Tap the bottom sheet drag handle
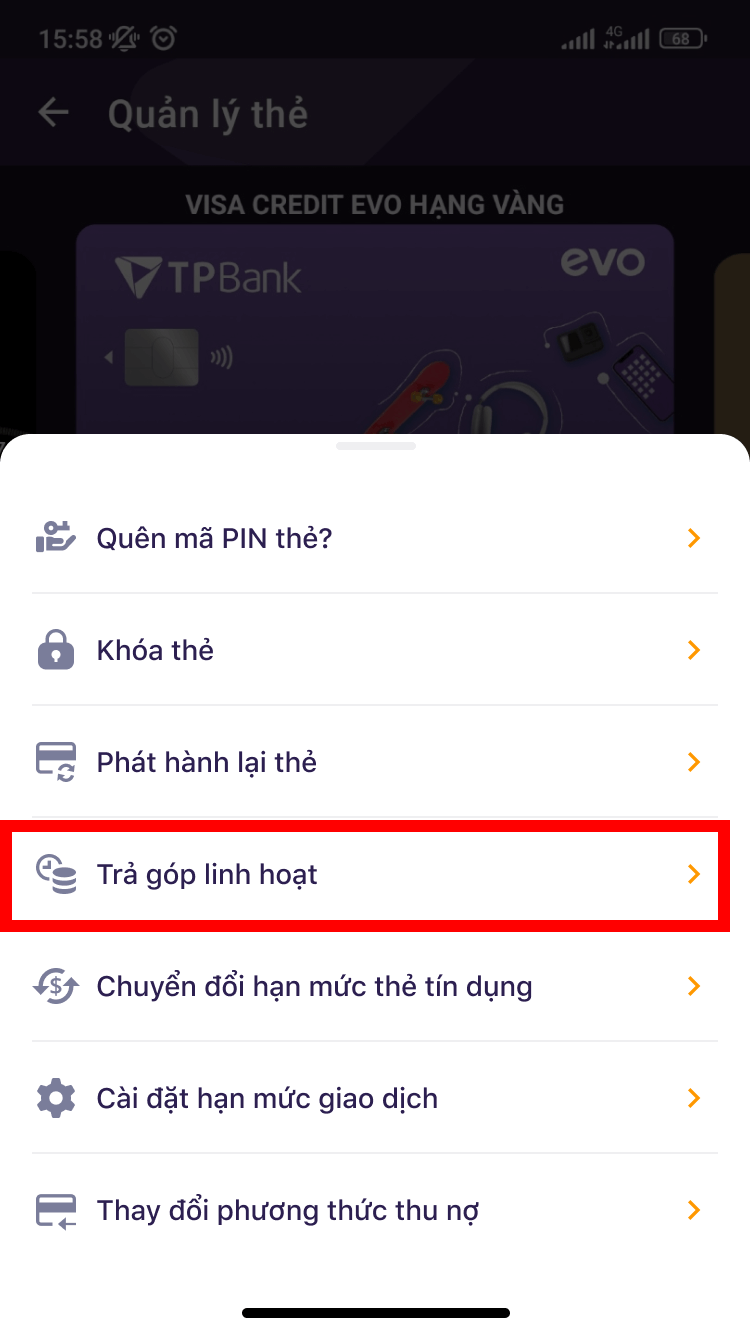 click(375, 446)
